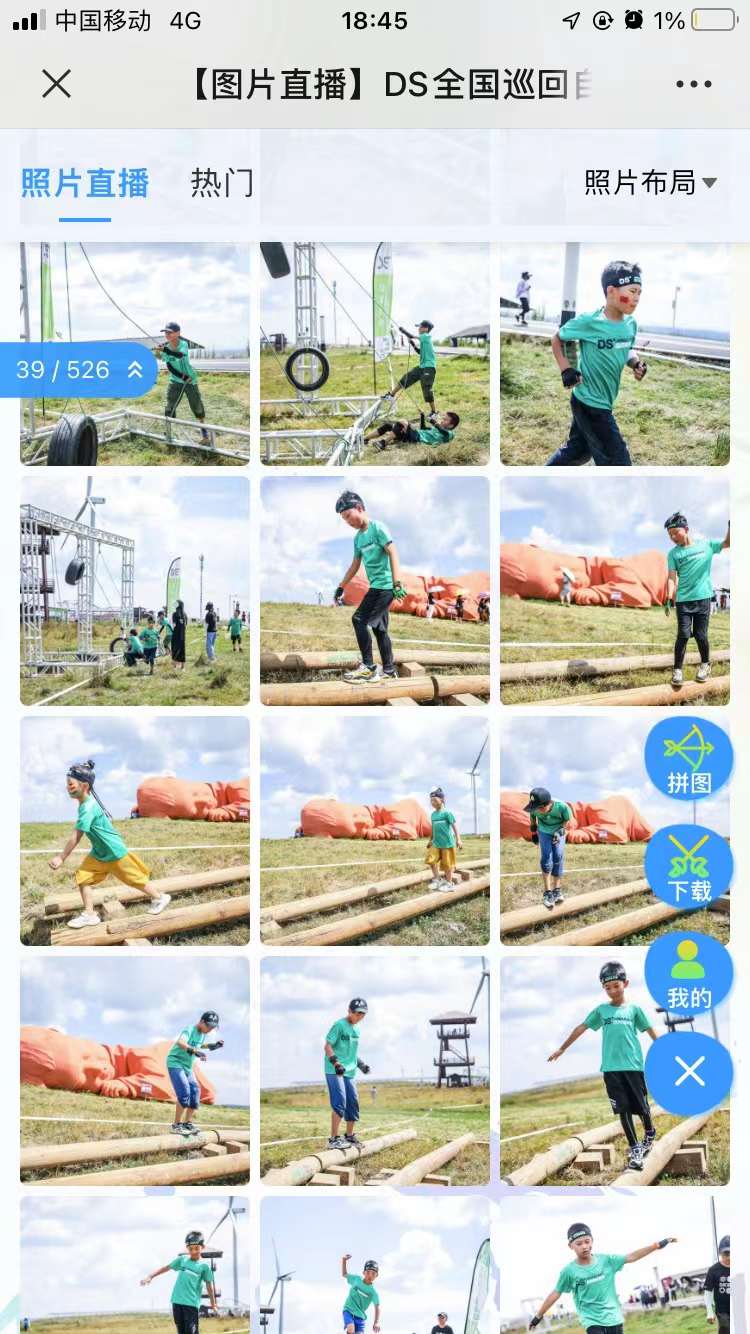
Task: Open photo of girl in yellow shorts on logs
Action: (x=135, y=830)
